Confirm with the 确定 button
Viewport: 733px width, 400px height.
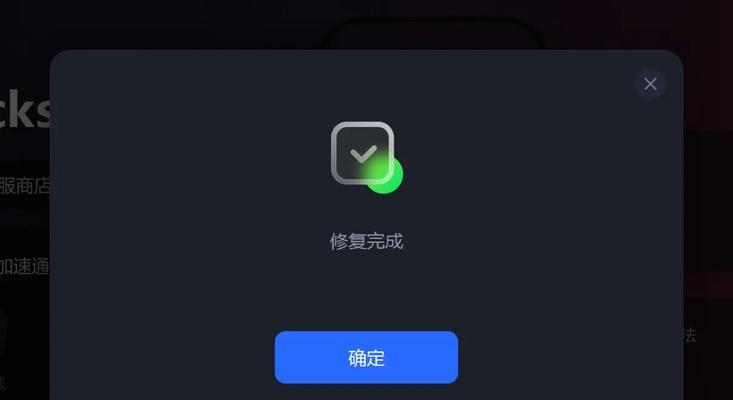(366, 358)
